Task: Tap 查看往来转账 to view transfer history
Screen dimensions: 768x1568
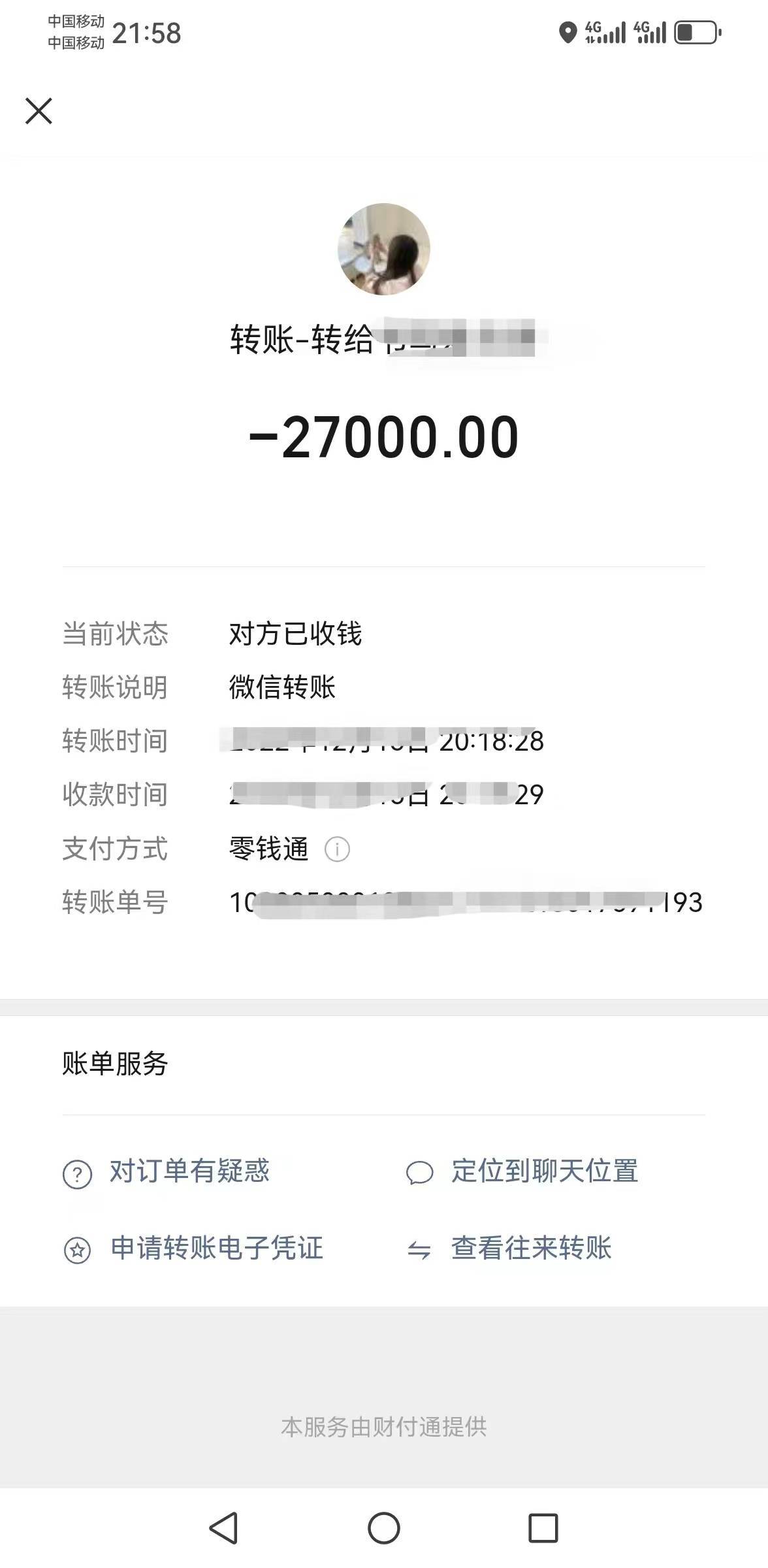Action: pyautogui.click(x=529, y=1248)
